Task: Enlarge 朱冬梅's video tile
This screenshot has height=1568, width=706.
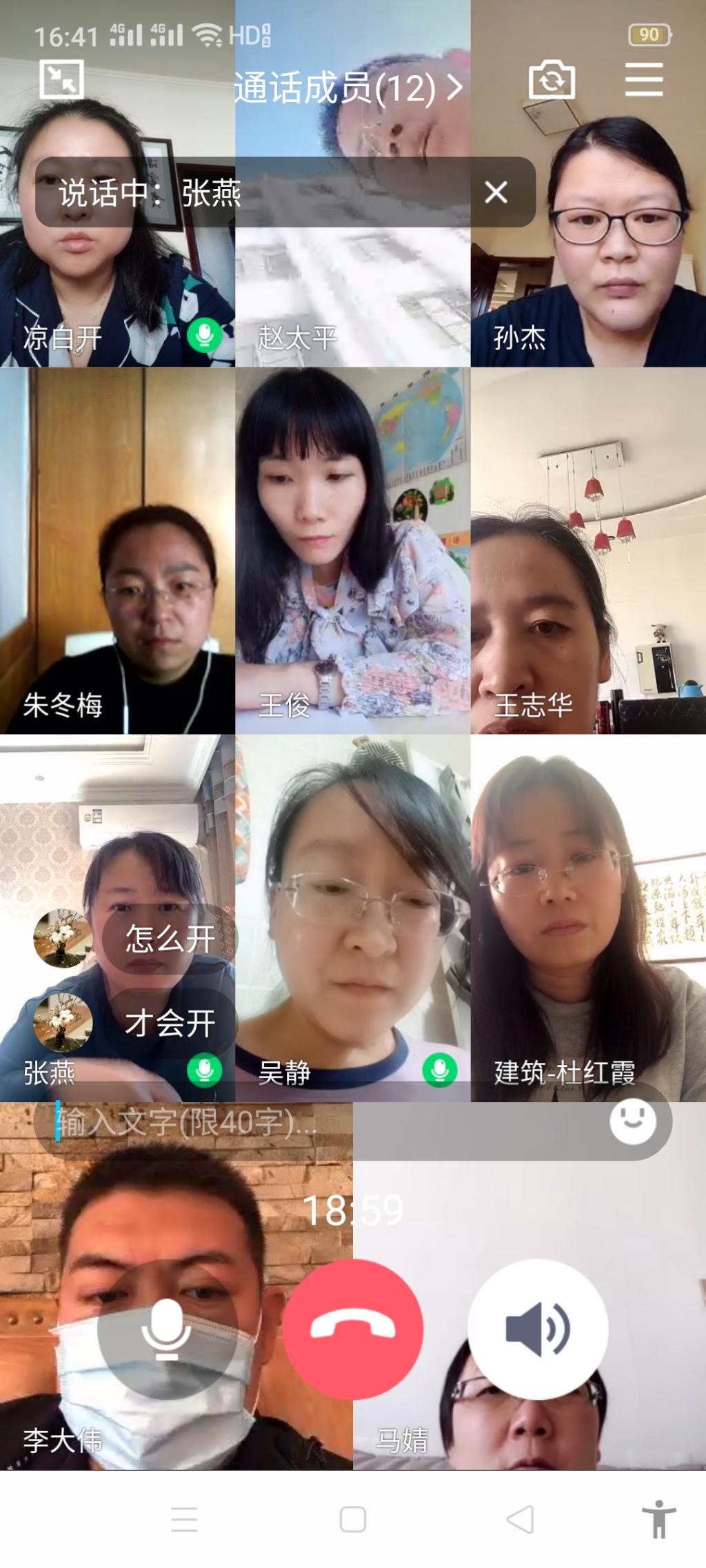Action: click(117, 551)
